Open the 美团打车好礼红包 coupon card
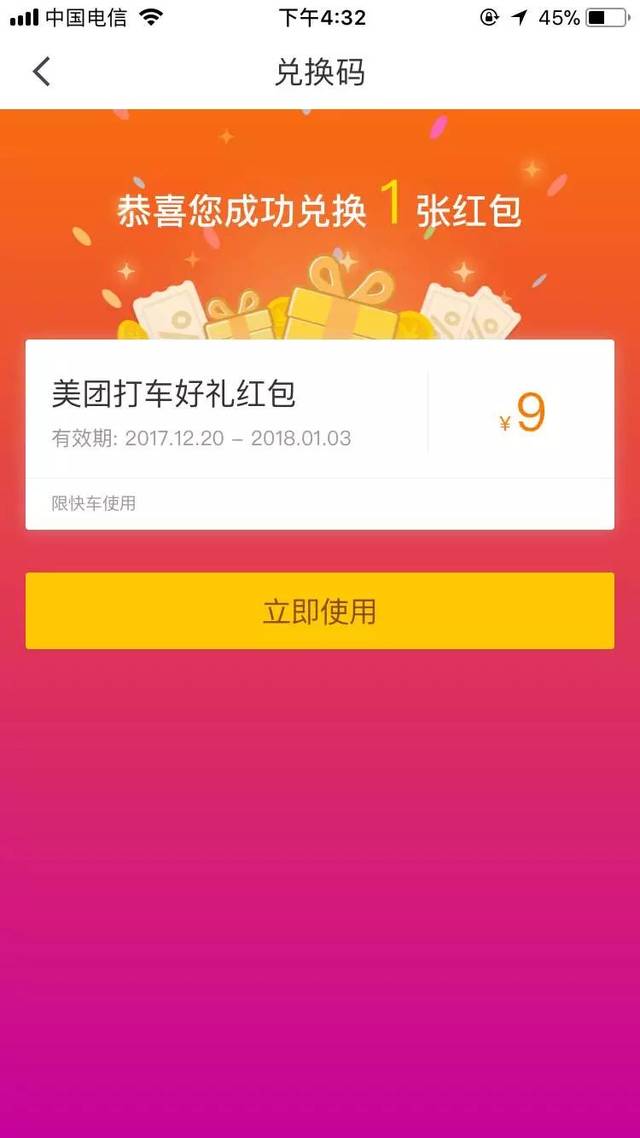The width and height of the screenshot is (640, 1138). pos(230,412)
